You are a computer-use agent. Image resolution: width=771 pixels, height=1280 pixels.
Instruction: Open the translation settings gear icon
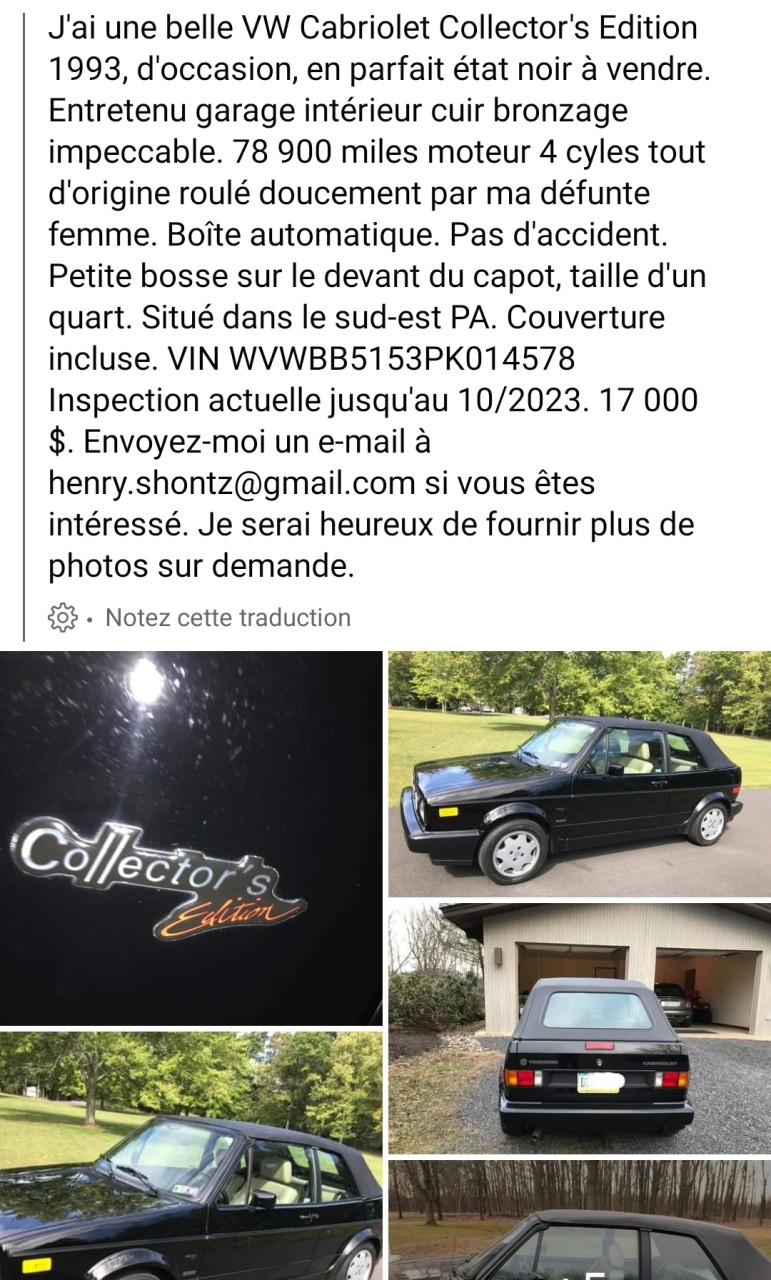pyautogui.click(x=62, y=618)
